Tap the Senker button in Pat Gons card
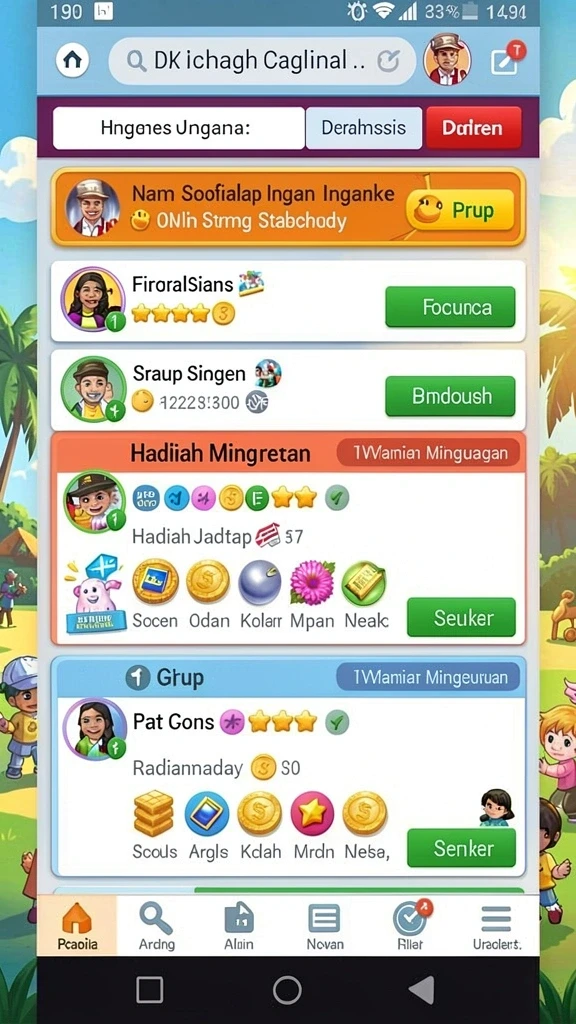The width and height of the screenshot is (576, 1024). pyautogui.click(x=461, y=848)
